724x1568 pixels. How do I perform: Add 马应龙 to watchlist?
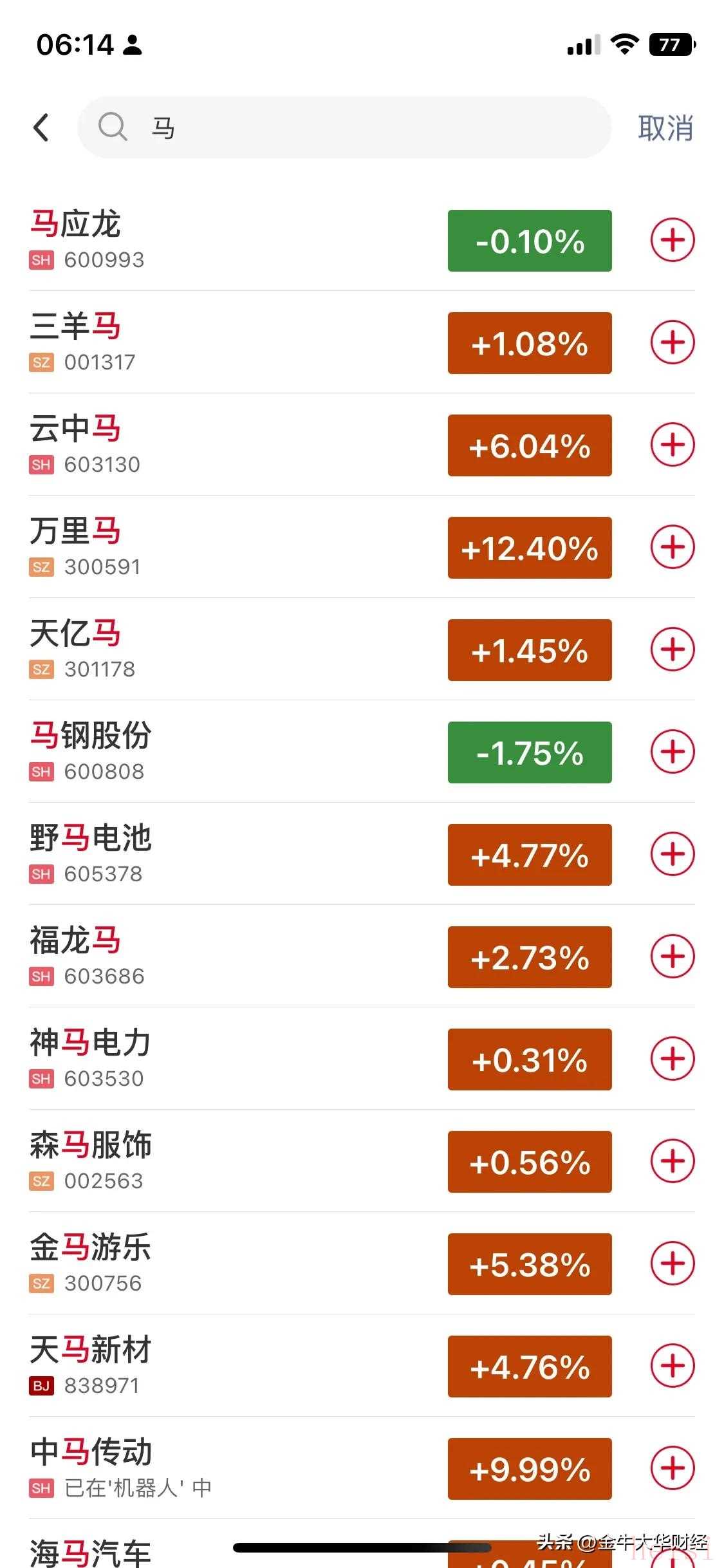[673, 240]
